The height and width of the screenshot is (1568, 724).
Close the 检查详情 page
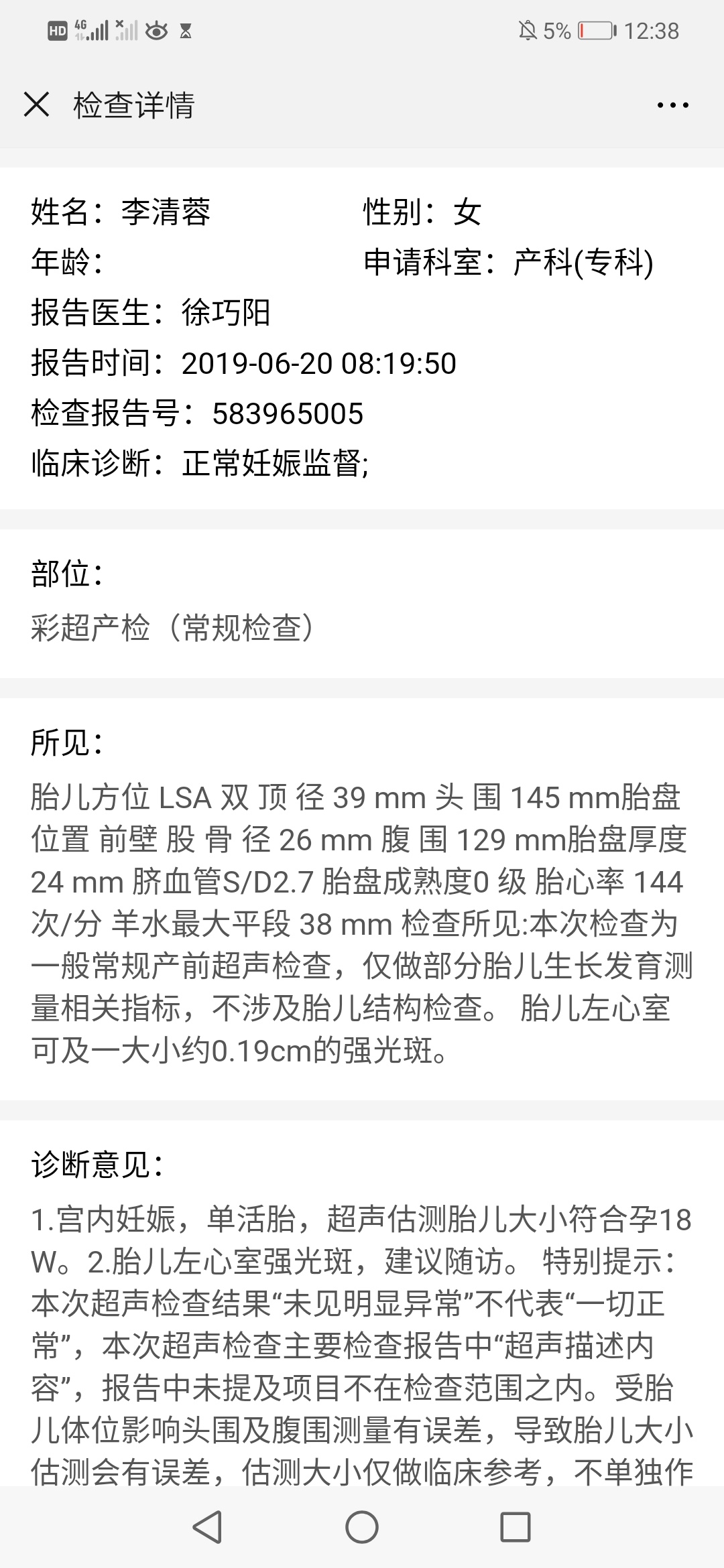coord(36,105)
